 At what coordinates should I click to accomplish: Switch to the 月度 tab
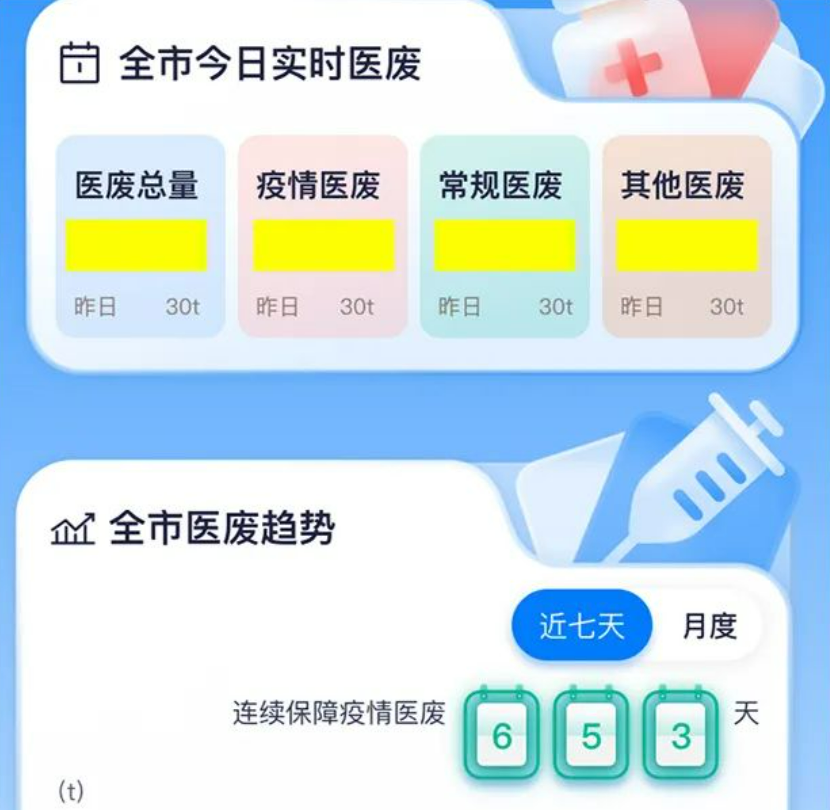[709, 626]
